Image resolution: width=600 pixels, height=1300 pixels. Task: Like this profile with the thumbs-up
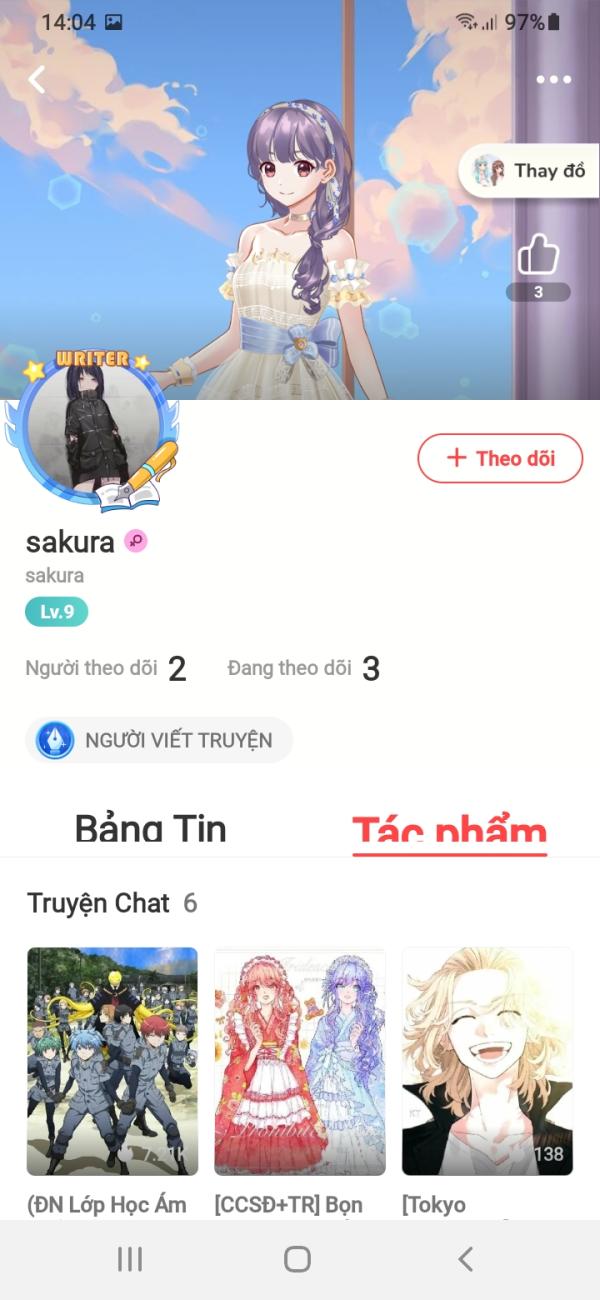pyautogui.click(x=538, y=256)
